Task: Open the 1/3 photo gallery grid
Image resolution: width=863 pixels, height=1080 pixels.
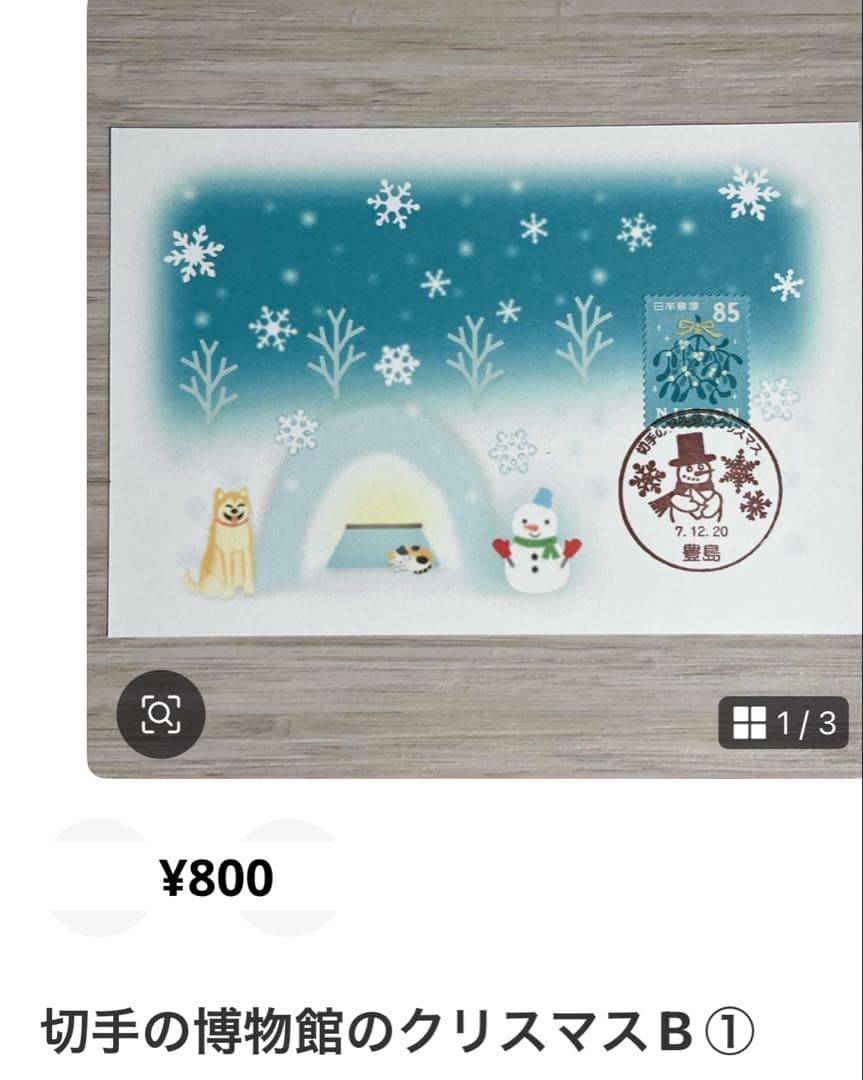Action: 783,722
